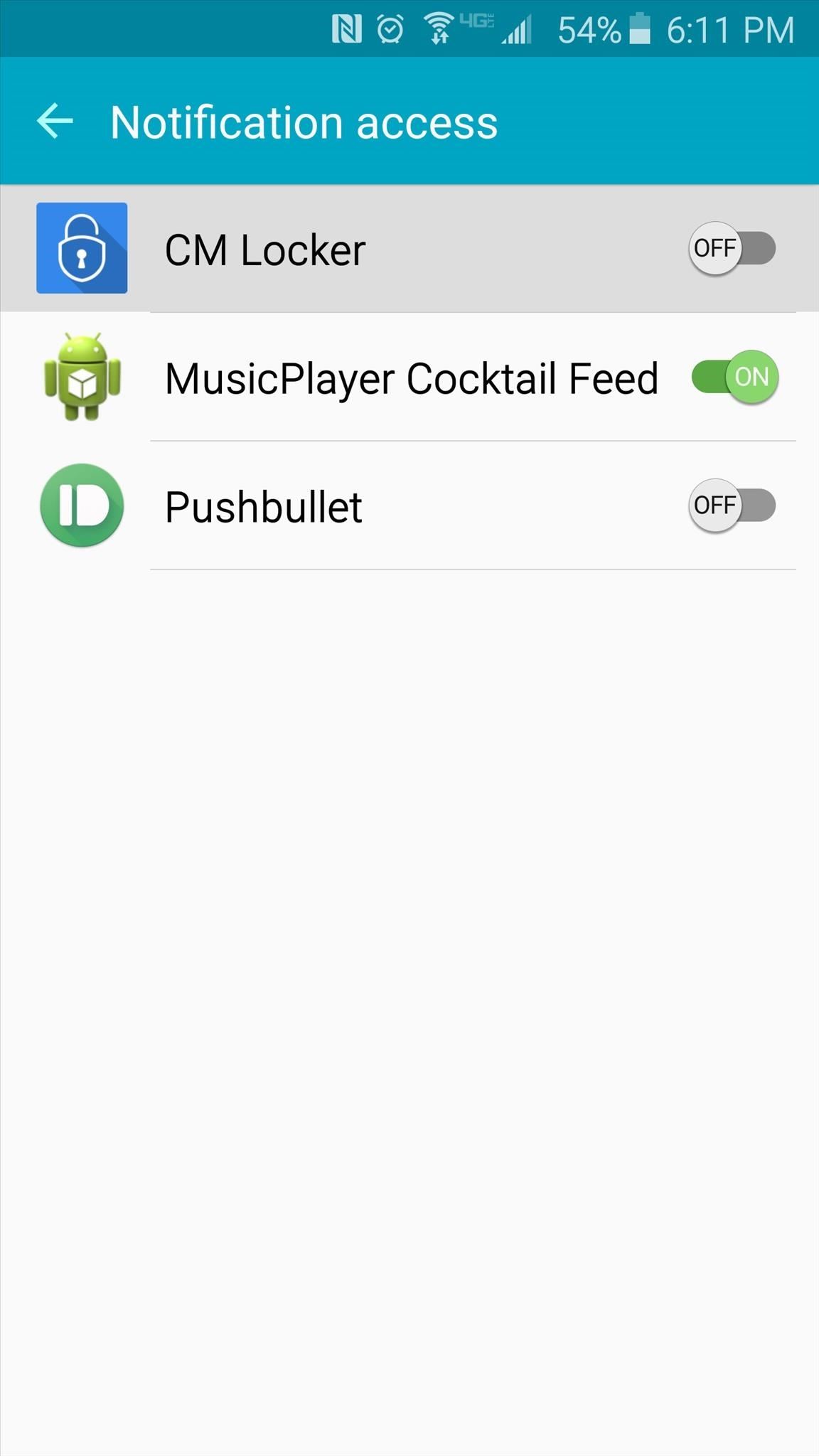
Task: Enable notification access for CM Locker
Action: pyautogui.click(x=732, y=247)
